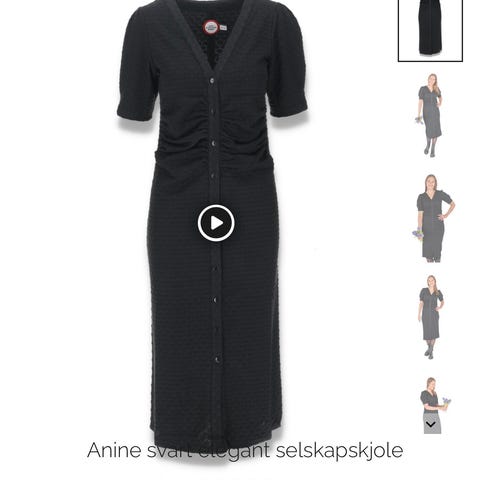This screenshot has height=480, width=480.
Task: View the model with hand on hip thumbnail
Action: point(433,218)
